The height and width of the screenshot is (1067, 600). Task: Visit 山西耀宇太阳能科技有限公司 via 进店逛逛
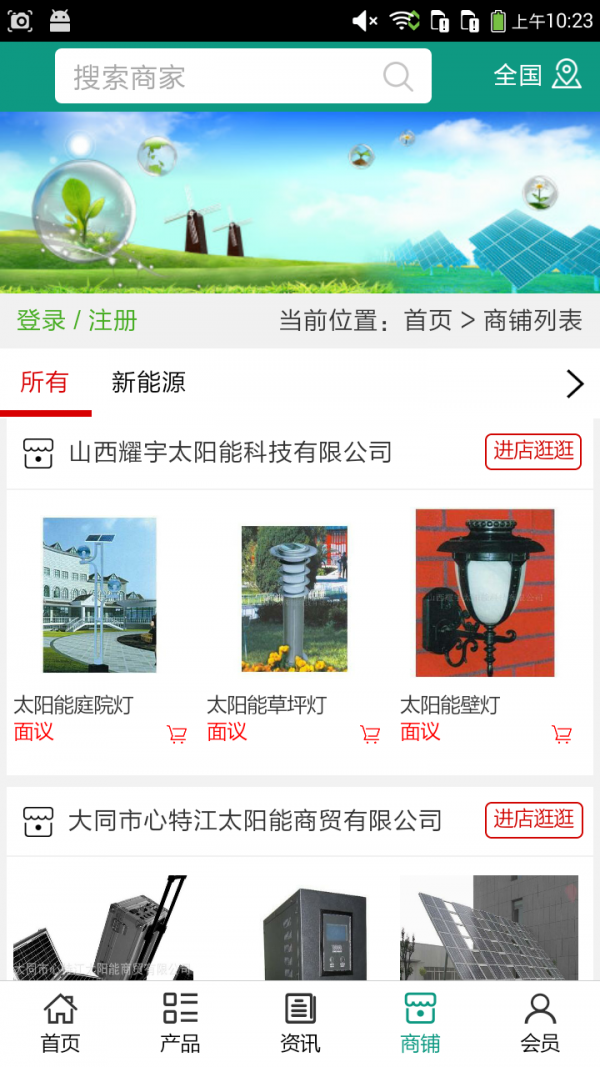[x=533, y=451]
